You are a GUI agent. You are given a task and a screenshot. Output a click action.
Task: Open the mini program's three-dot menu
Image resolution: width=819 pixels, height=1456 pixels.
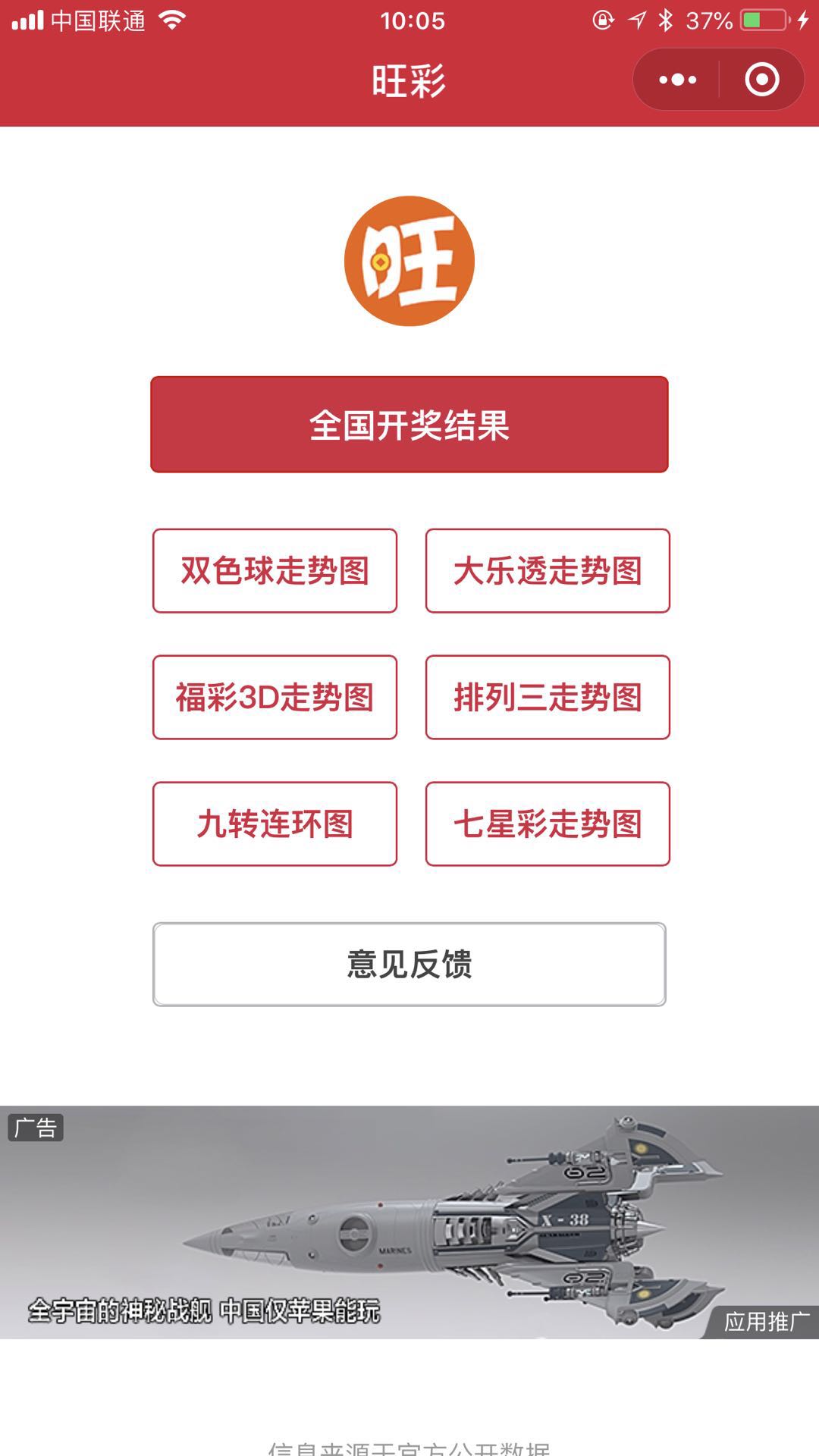click(x=677, y=80)
